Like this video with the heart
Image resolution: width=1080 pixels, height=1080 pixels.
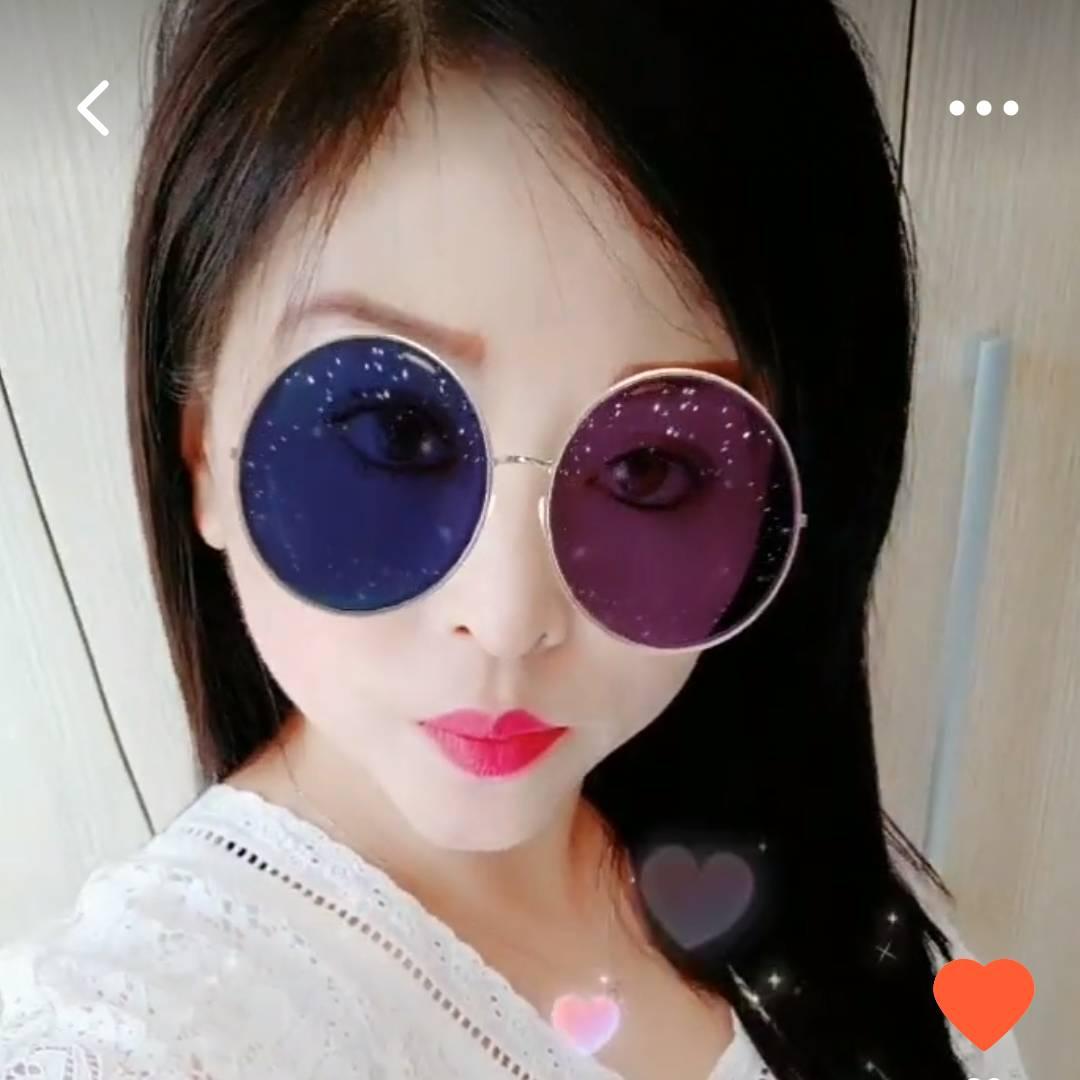tap(984, 1002)
